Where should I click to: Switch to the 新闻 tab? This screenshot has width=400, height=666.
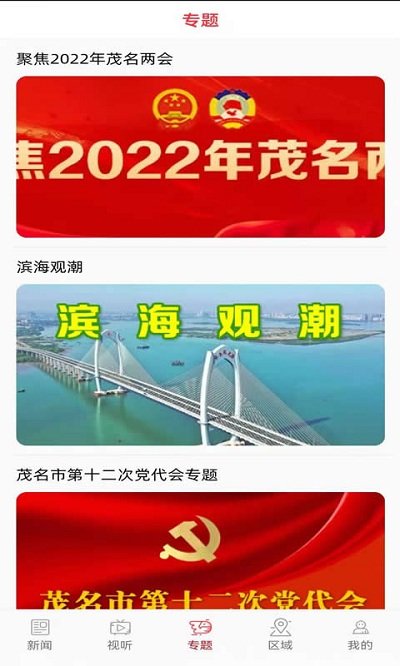tap(40, 635)
